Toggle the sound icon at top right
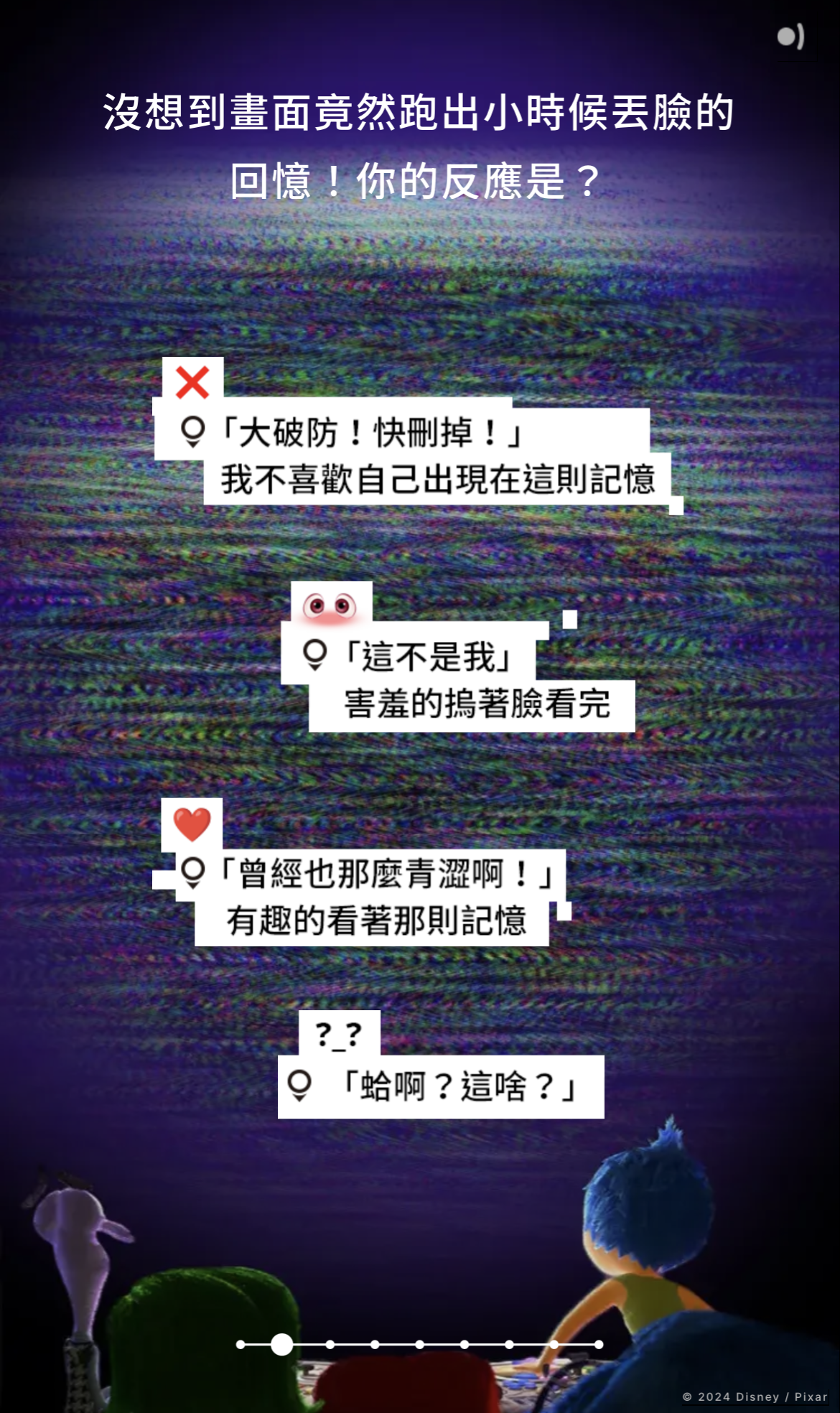840x1413 pixels. pos(790,37)
